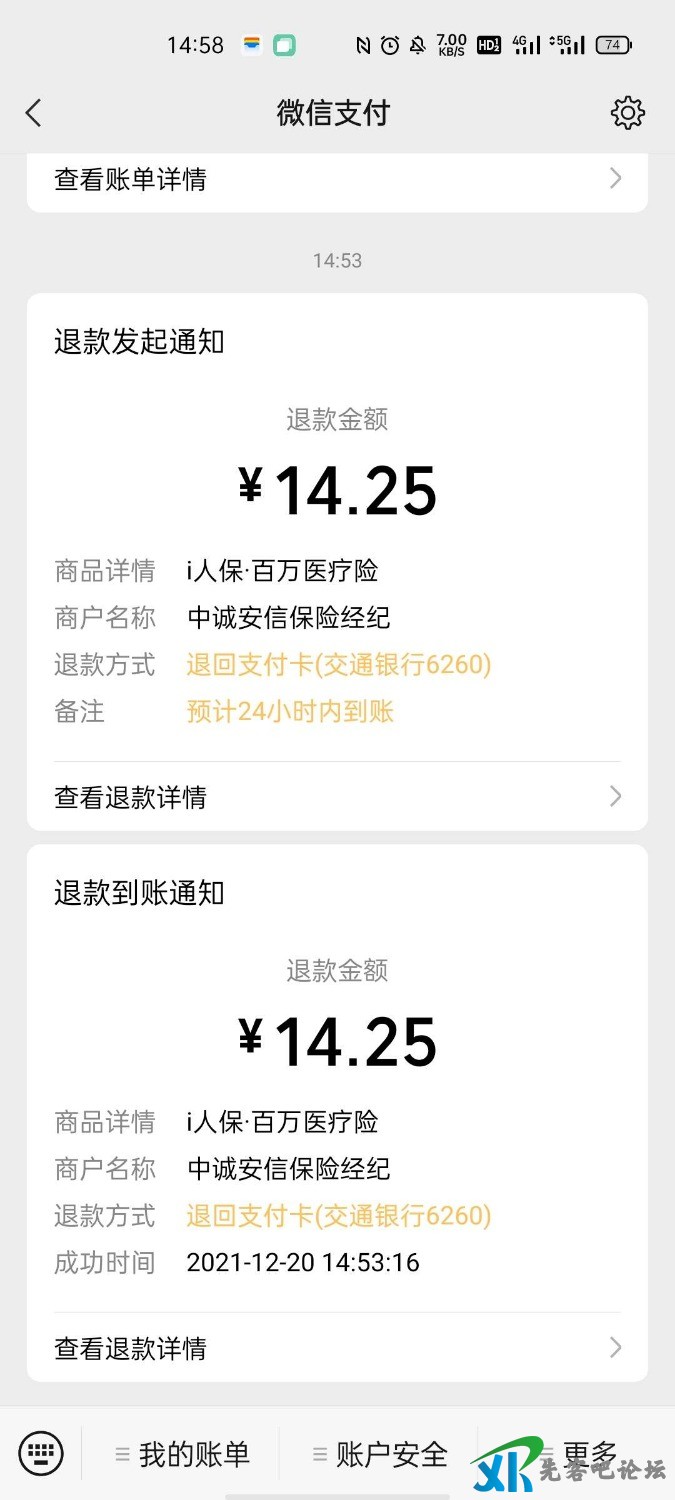Go back from the 微信支付 screen
The image size is (675, 1500).
tap(34, 113)
